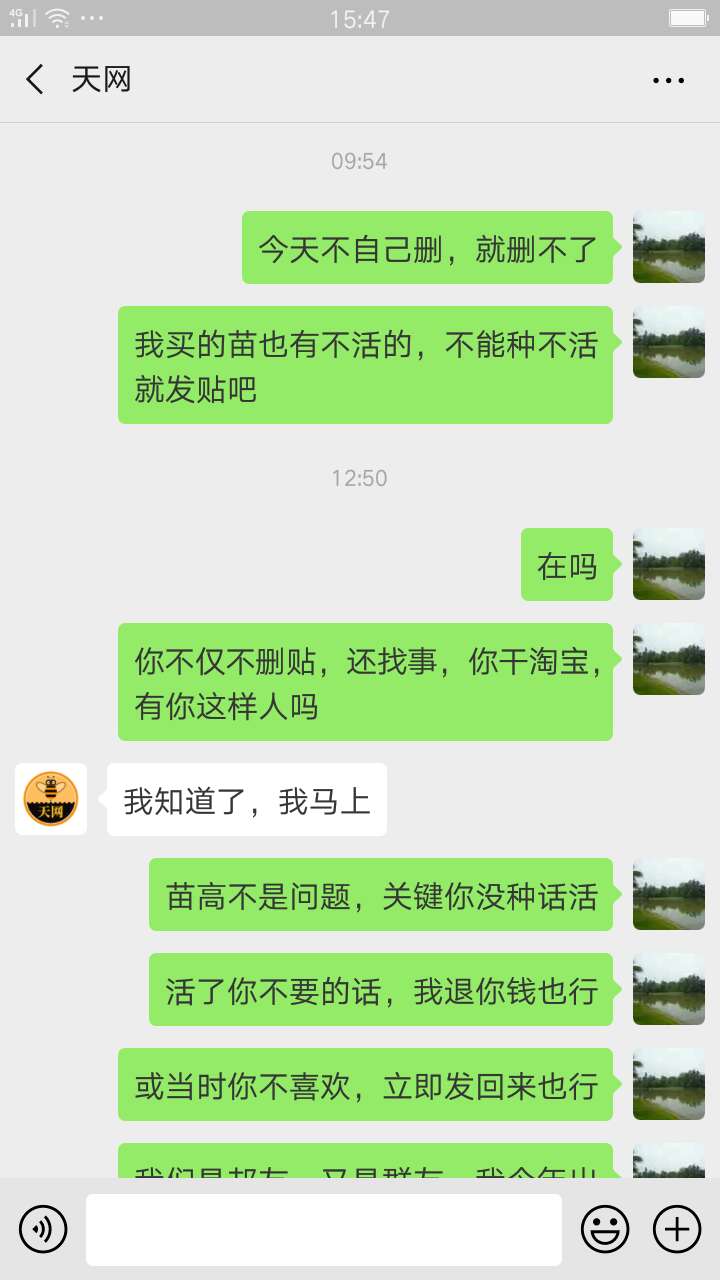Screen dimensions: 720x1280
Task: Focus the message text field
Action: (x=324, y=1229)
